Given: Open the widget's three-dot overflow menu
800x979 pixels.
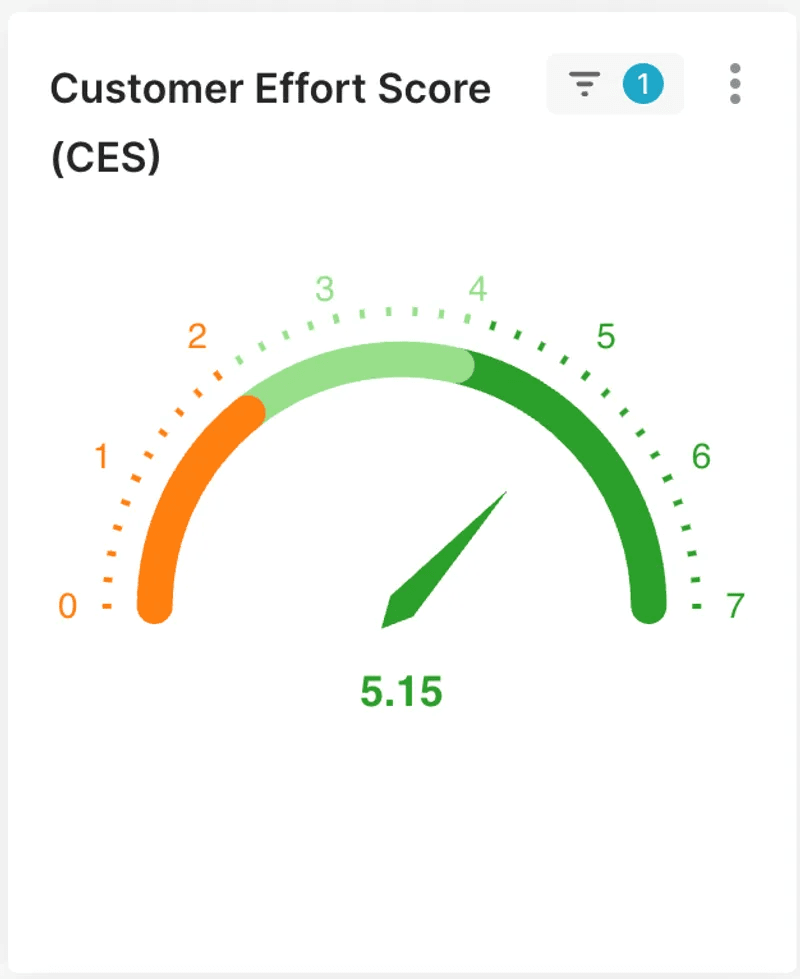Looking at the screenshot, I should tap(735, 85).
